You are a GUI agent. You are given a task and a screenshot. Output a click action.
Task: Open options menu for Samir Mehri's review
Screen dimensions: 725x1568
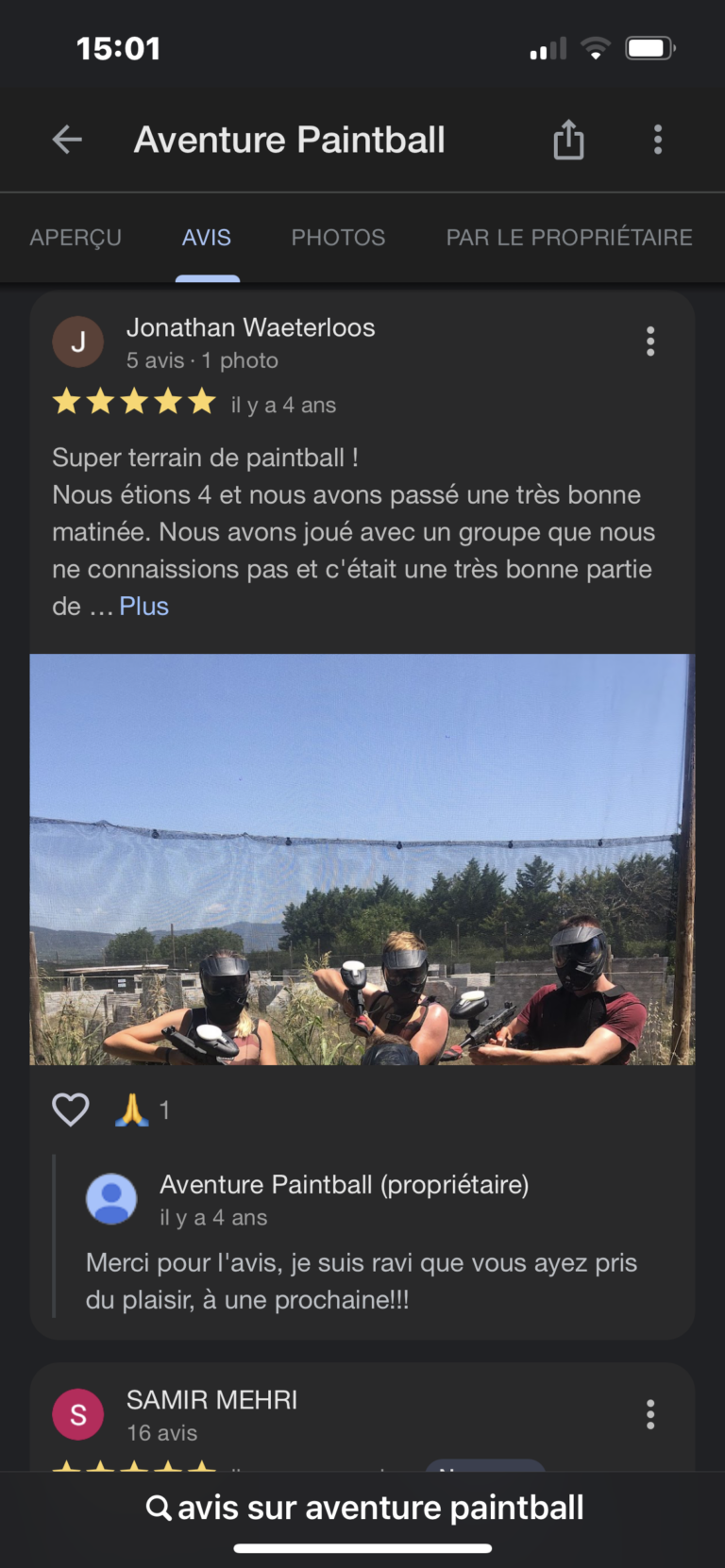pyautogui.click(x=650, y=1414)
